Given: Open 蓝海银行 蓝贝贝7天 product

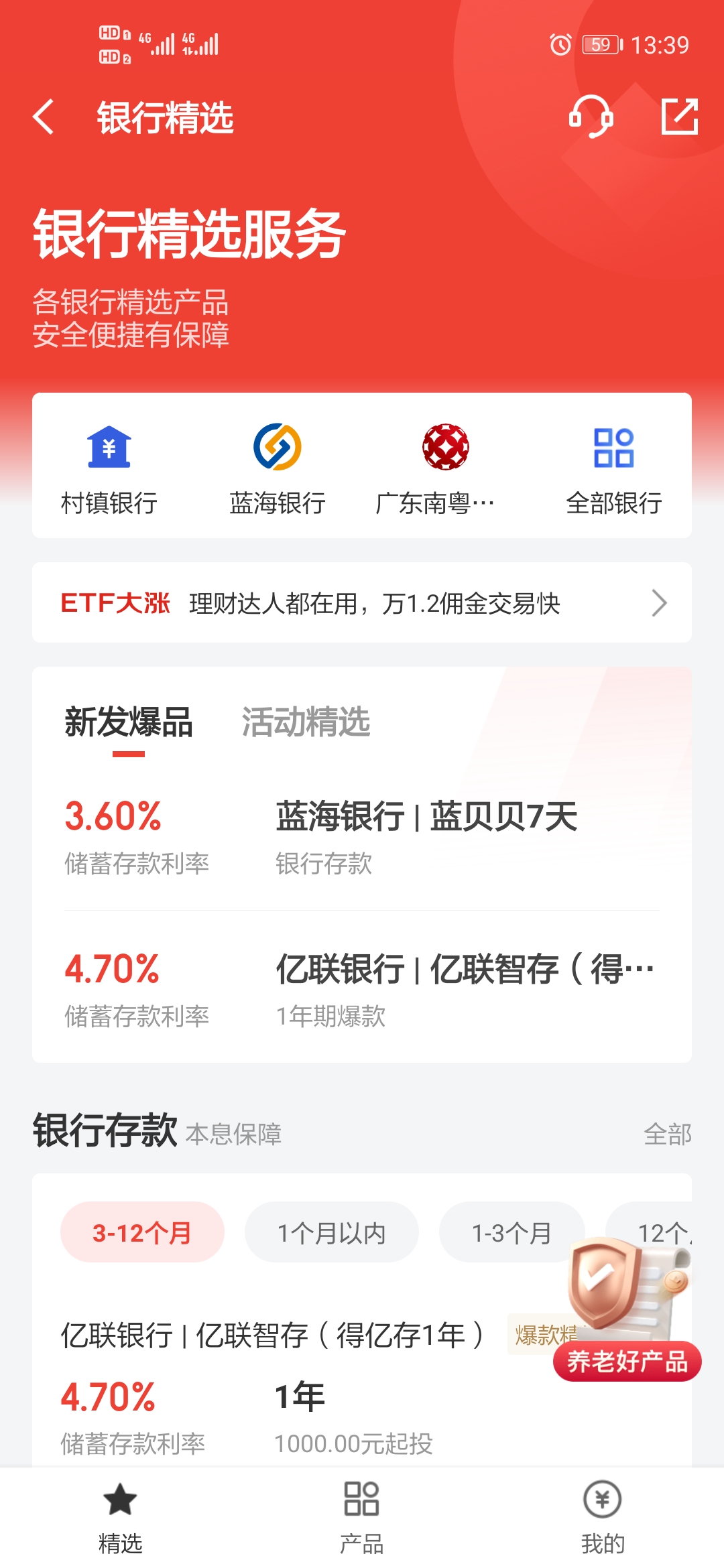Looking at the screenshot, I should (x=362, y=836).
